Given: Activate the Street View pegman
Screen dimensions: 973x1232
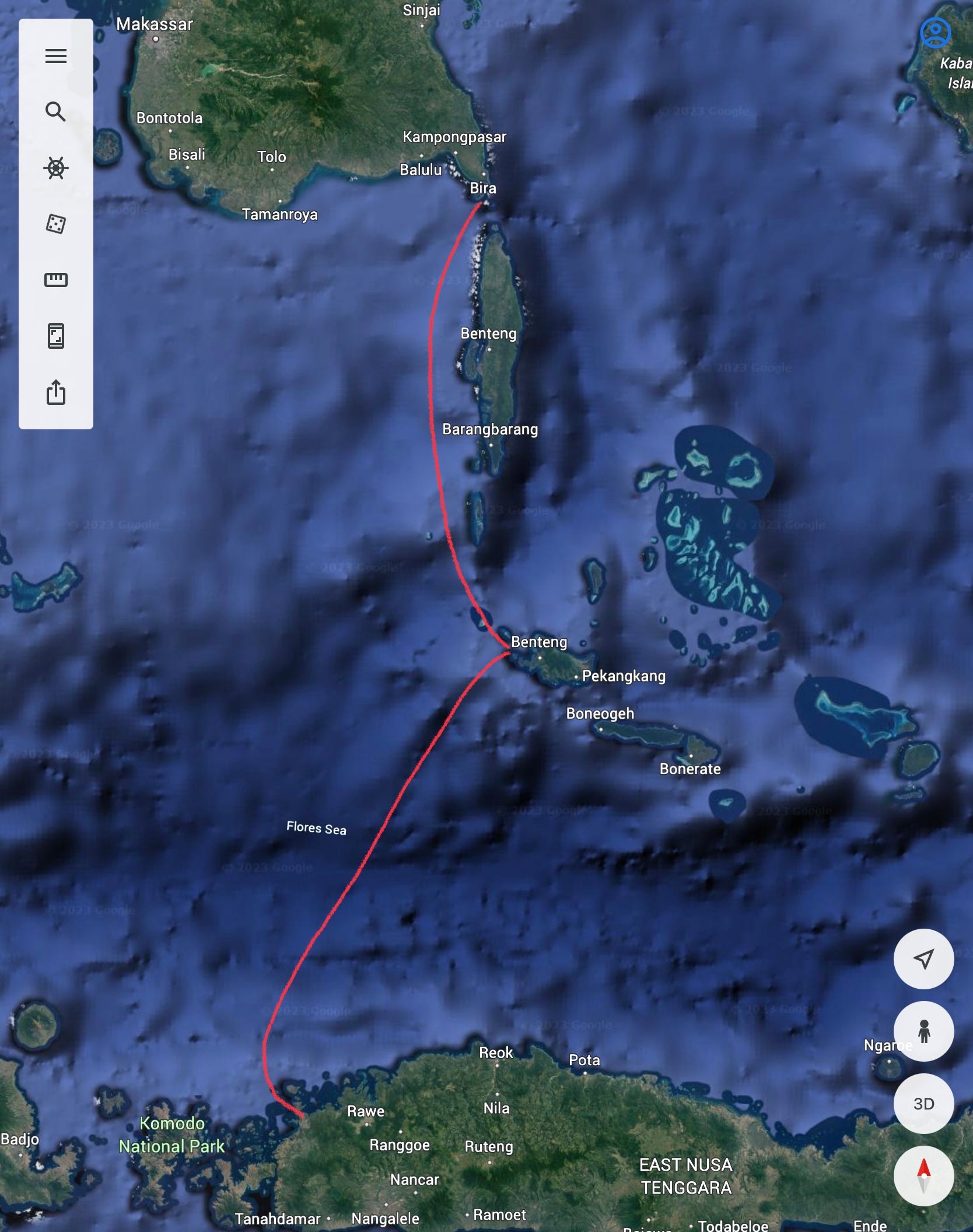Looking at the screenshot, I should click(924, 1031).
